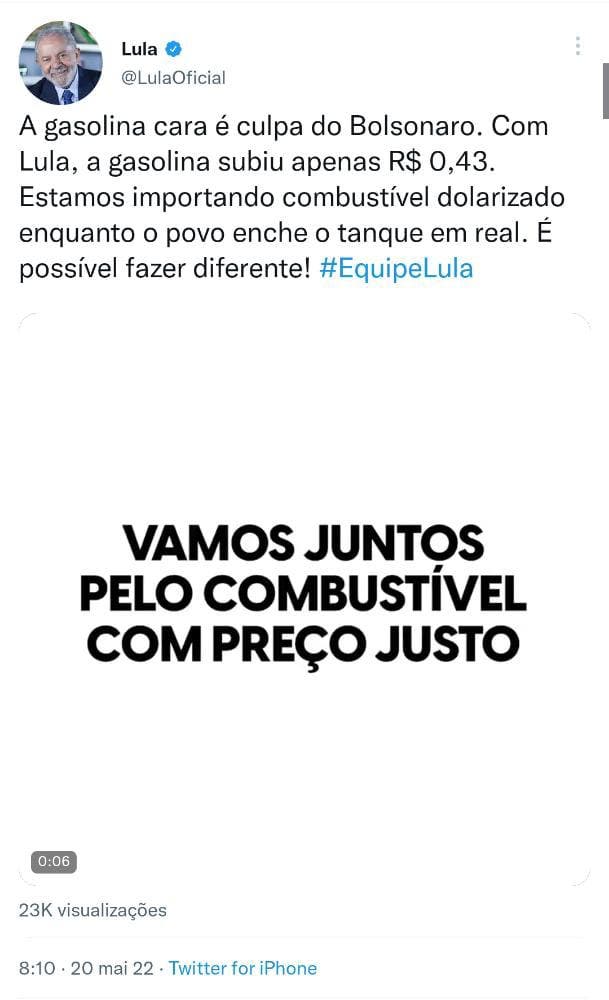Open Lula's profile picture
This screenshot has height=1000, width=609.
pyautogui.click(x=60, y=62)
